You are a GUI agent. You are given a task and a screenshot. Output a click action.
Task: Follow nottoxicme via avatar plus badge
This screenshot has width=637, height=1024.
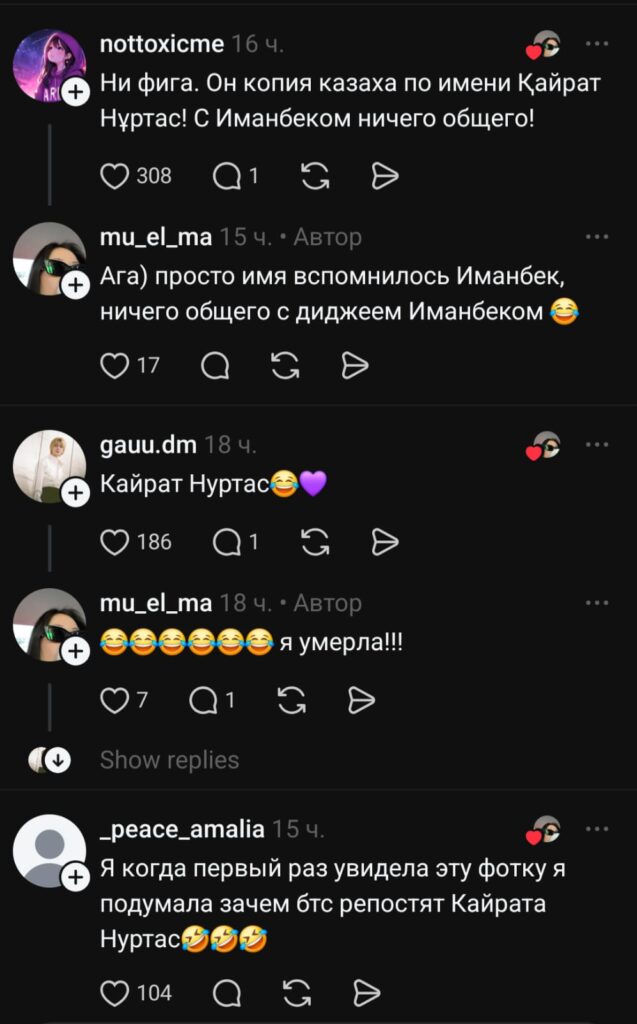coord(76,93)
